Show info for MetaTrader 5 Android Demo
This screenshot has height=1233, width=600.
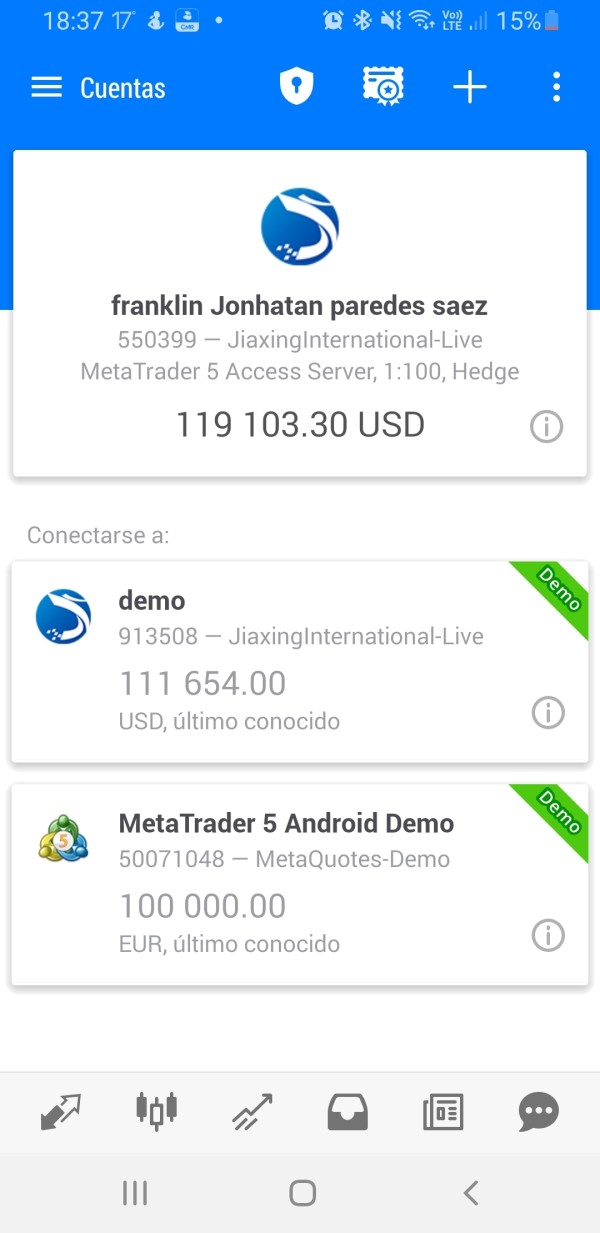click(547, 935)
